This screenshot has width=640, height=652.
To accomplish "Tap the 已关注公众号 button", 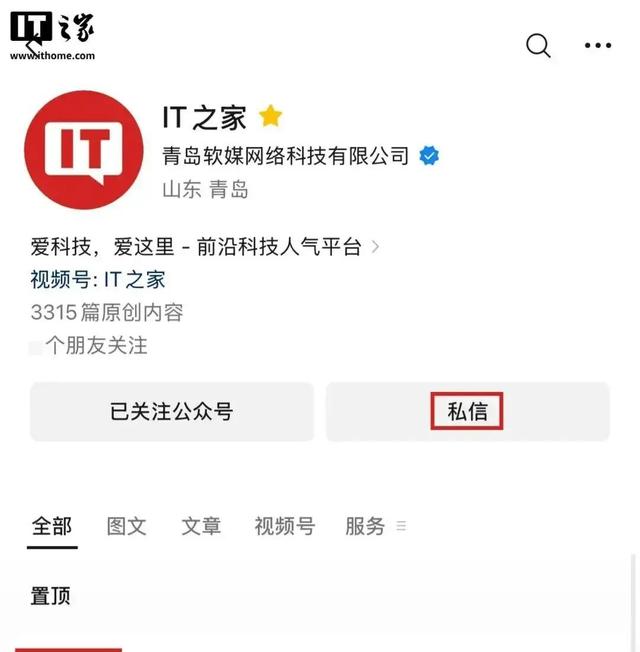I will 172,411.
